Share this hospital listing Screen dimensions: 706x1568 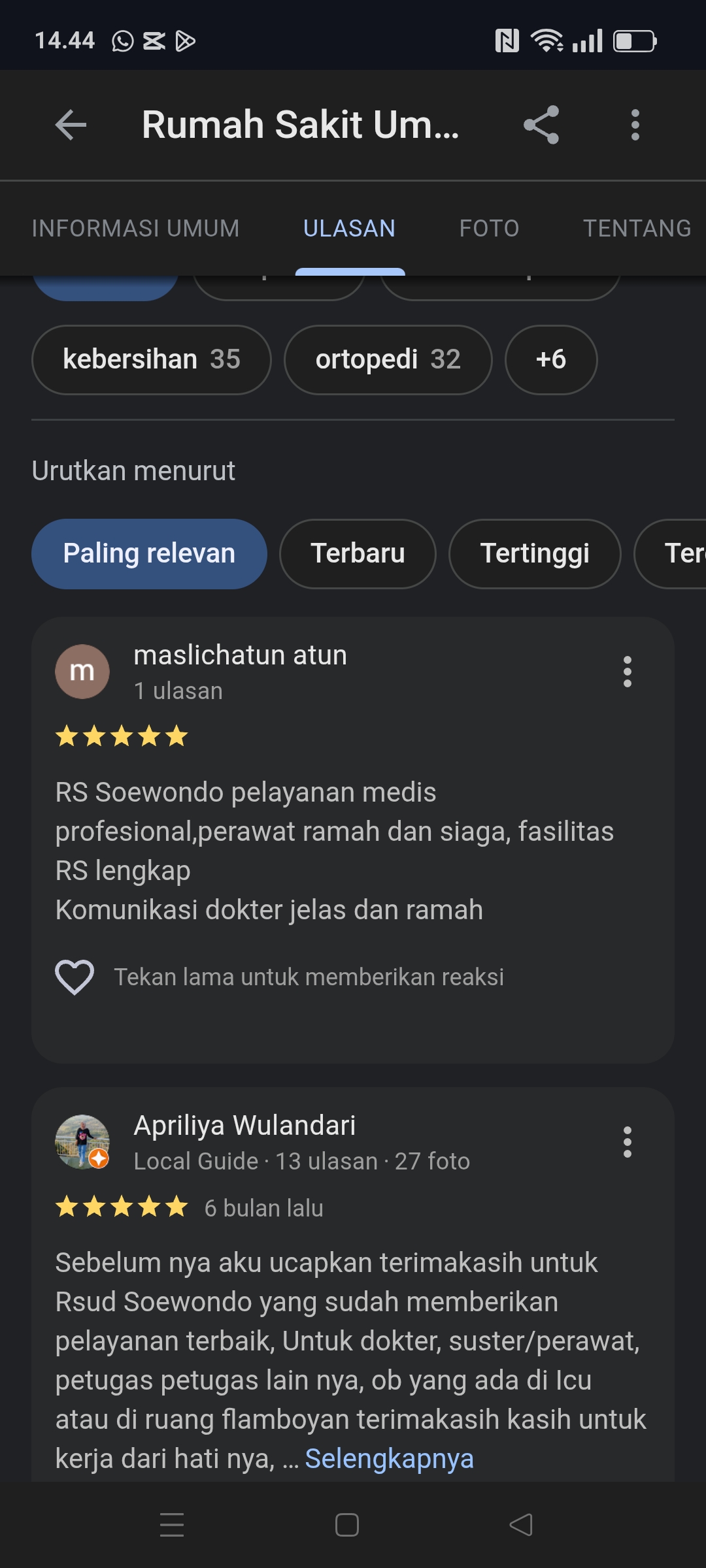pos(541,125)
